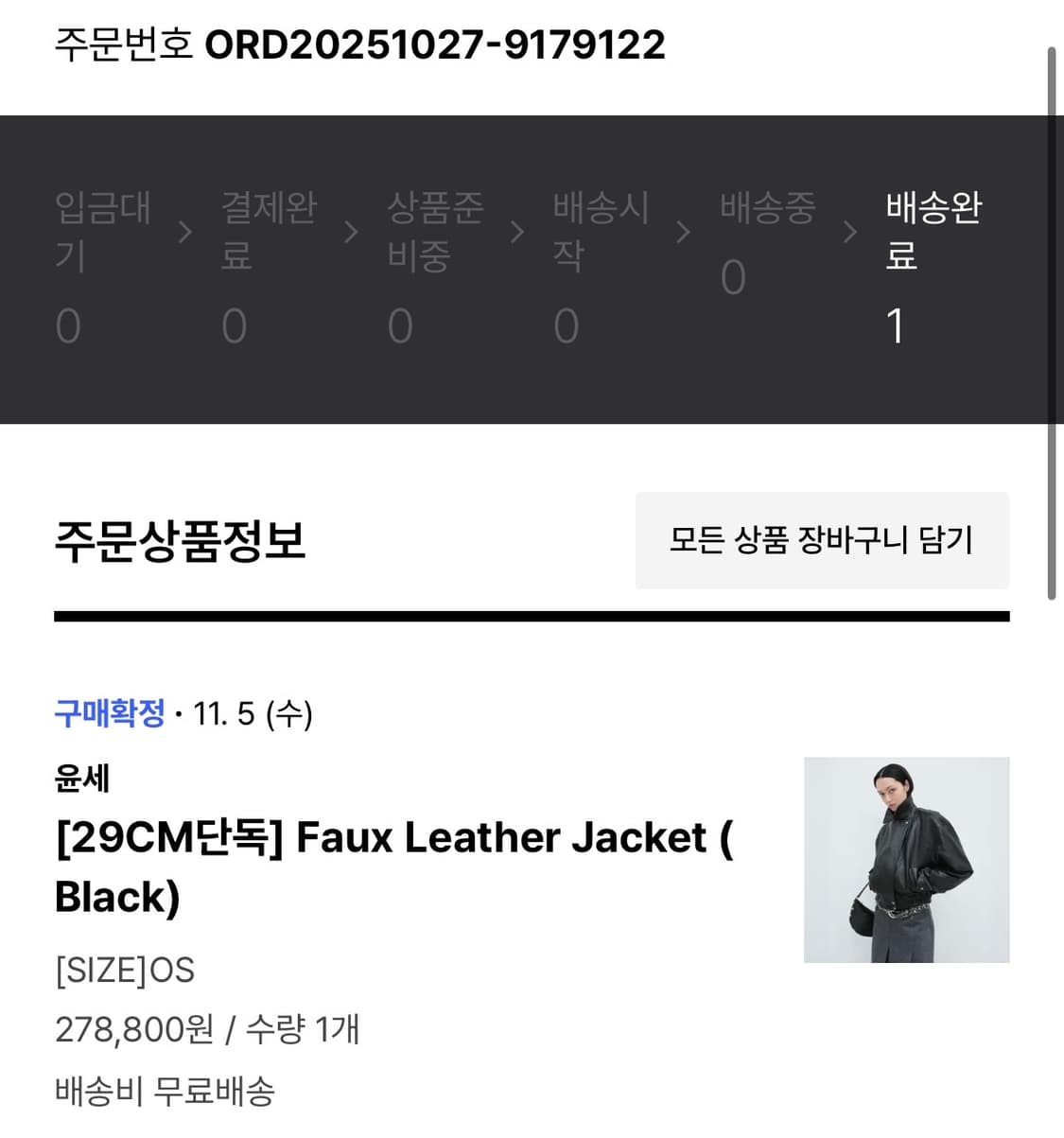Image resolution: width=1064 pixels, height=1138 pixels.
Task: Click the 배송시작 shipping started status step
Action: [601, 232]
